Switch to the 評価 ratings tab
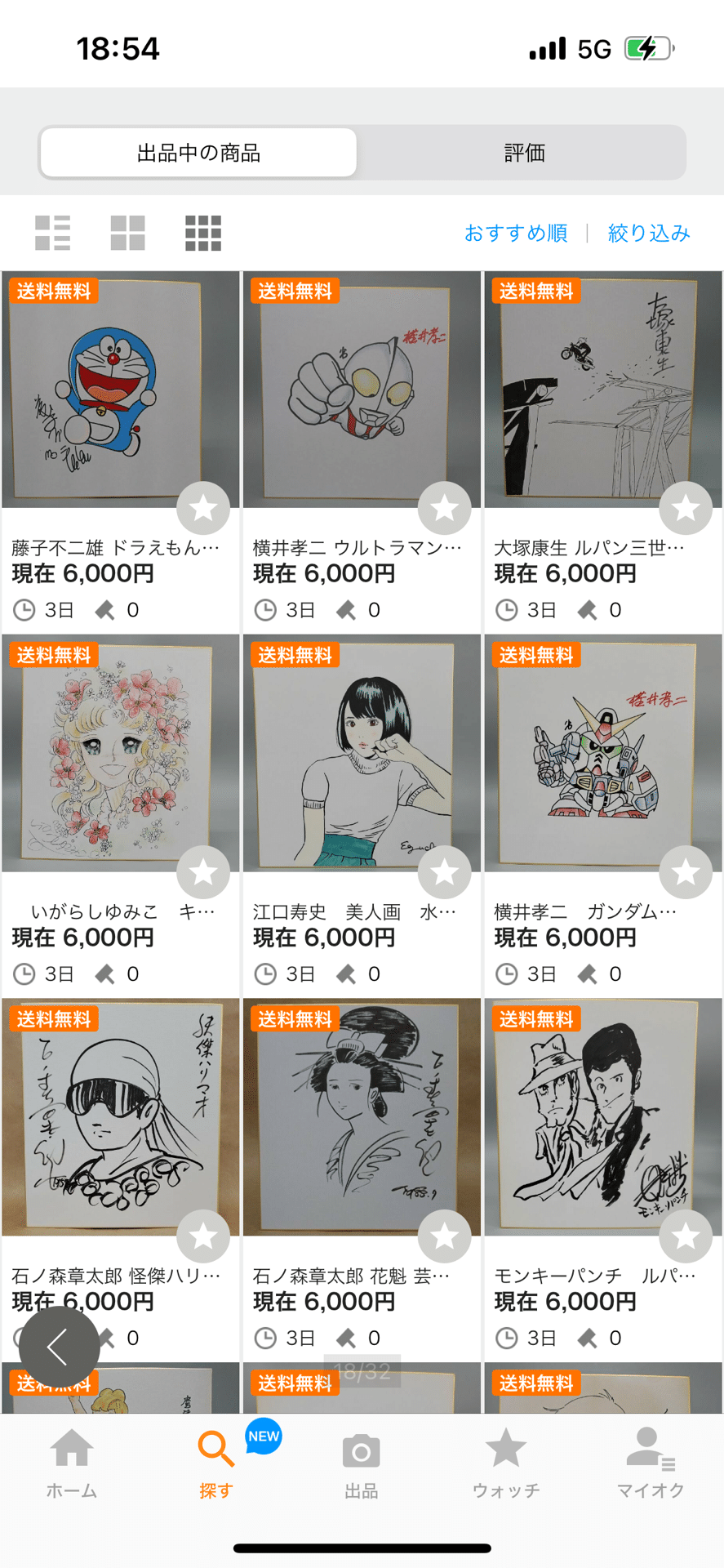The image size is (724, 1568). point(525,153)
